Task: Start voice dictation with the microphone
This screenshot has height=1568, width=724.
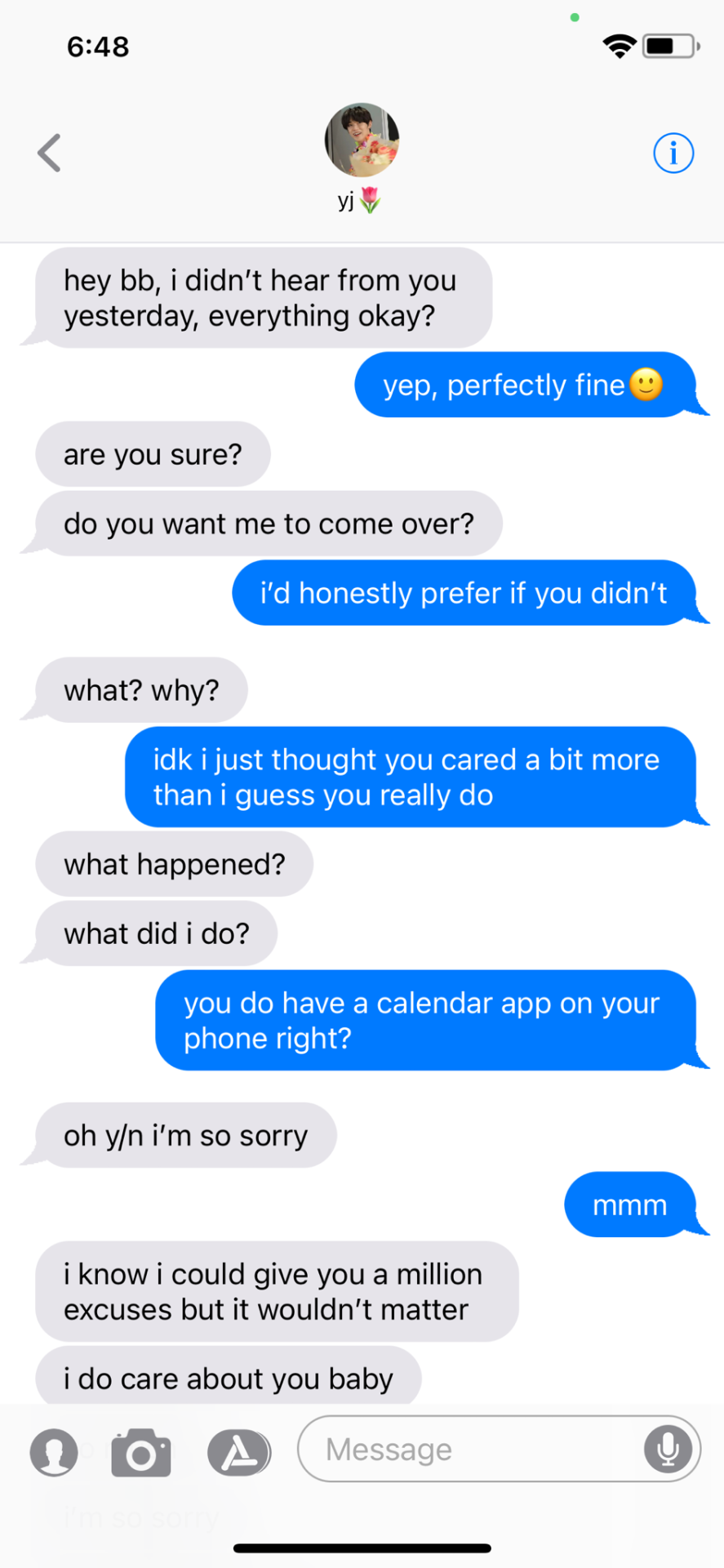Action: click(667, 1450)
